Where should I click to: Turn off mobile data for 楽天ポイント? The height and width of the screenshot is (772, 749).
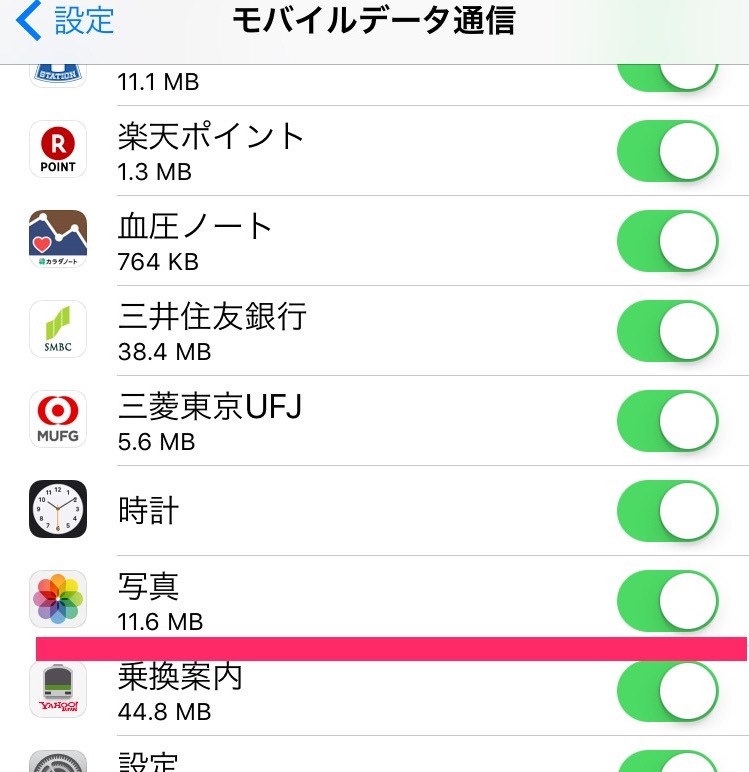pyautogui.click(x=667, y=151)
